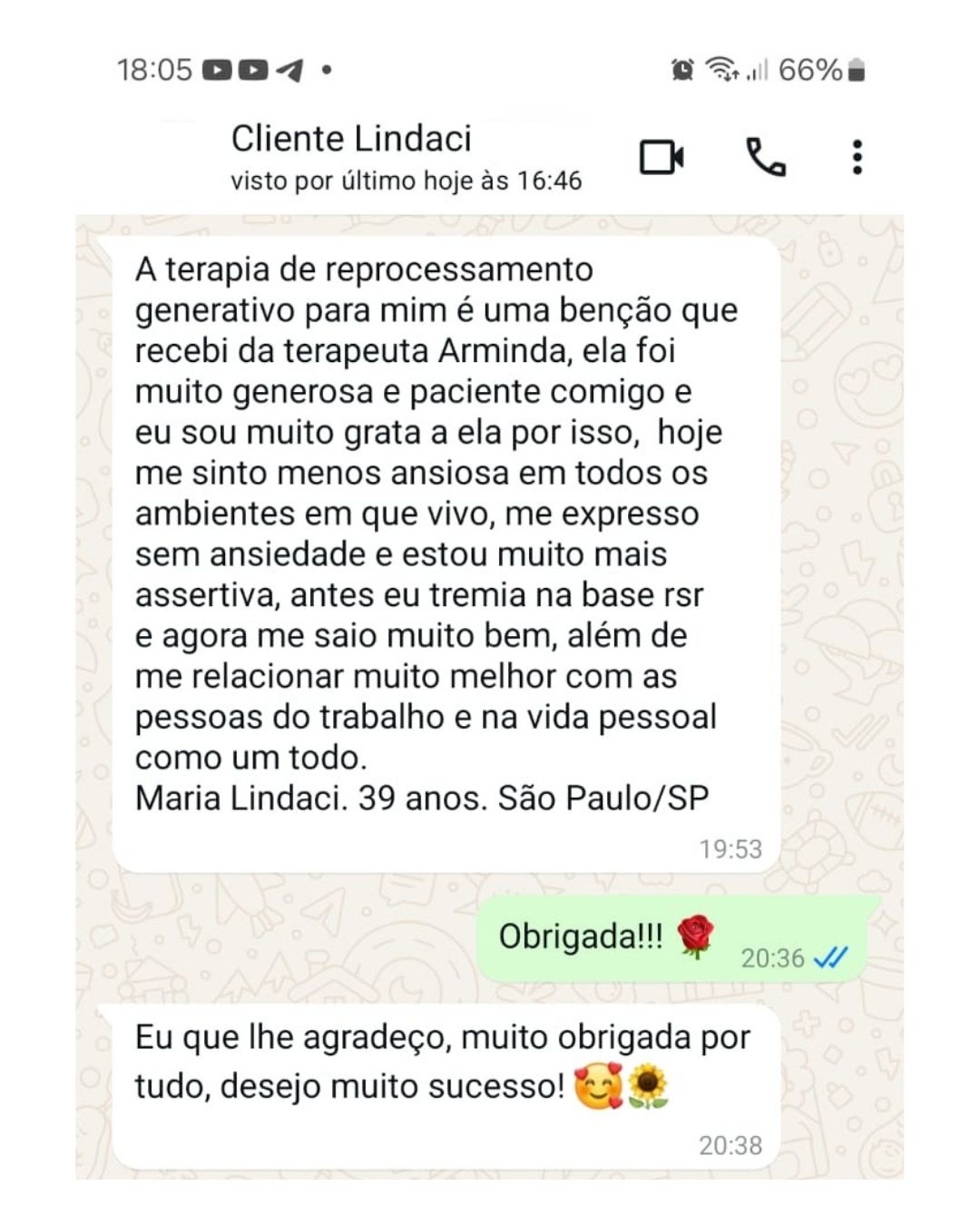Open the chat overflow menu
The image size is (980, 1225).
click(x=857, y=157)
